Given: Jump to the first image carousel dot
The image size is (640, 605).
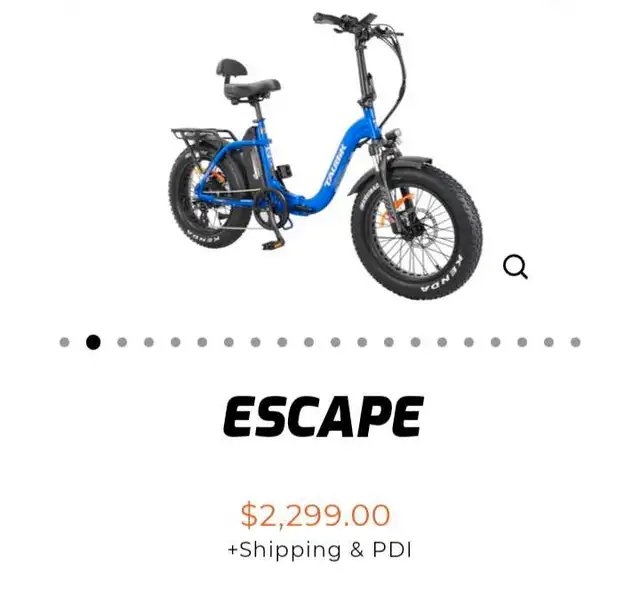Looking at the screenshot, I should [x=65, y=342].
